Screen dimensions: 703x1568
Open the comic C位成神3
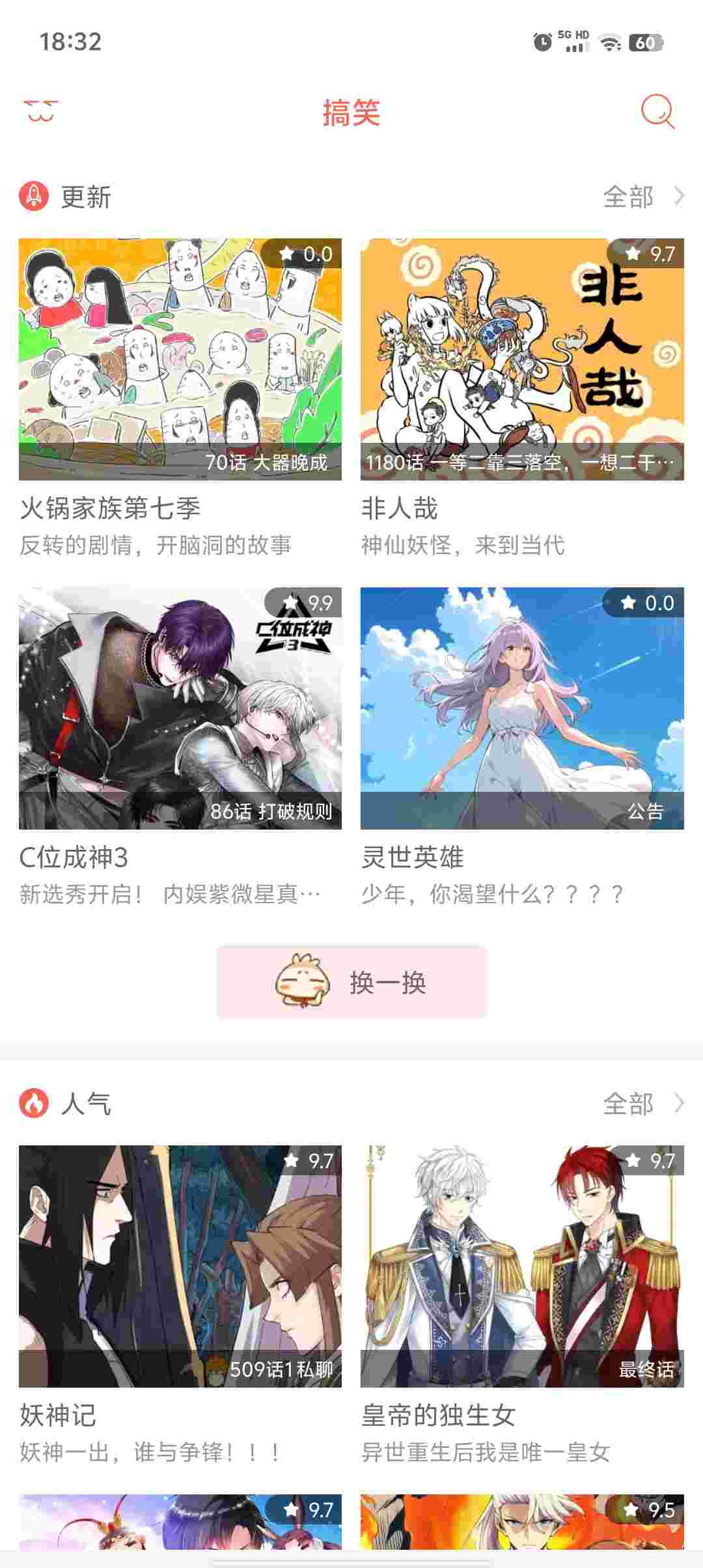[180, 708]
